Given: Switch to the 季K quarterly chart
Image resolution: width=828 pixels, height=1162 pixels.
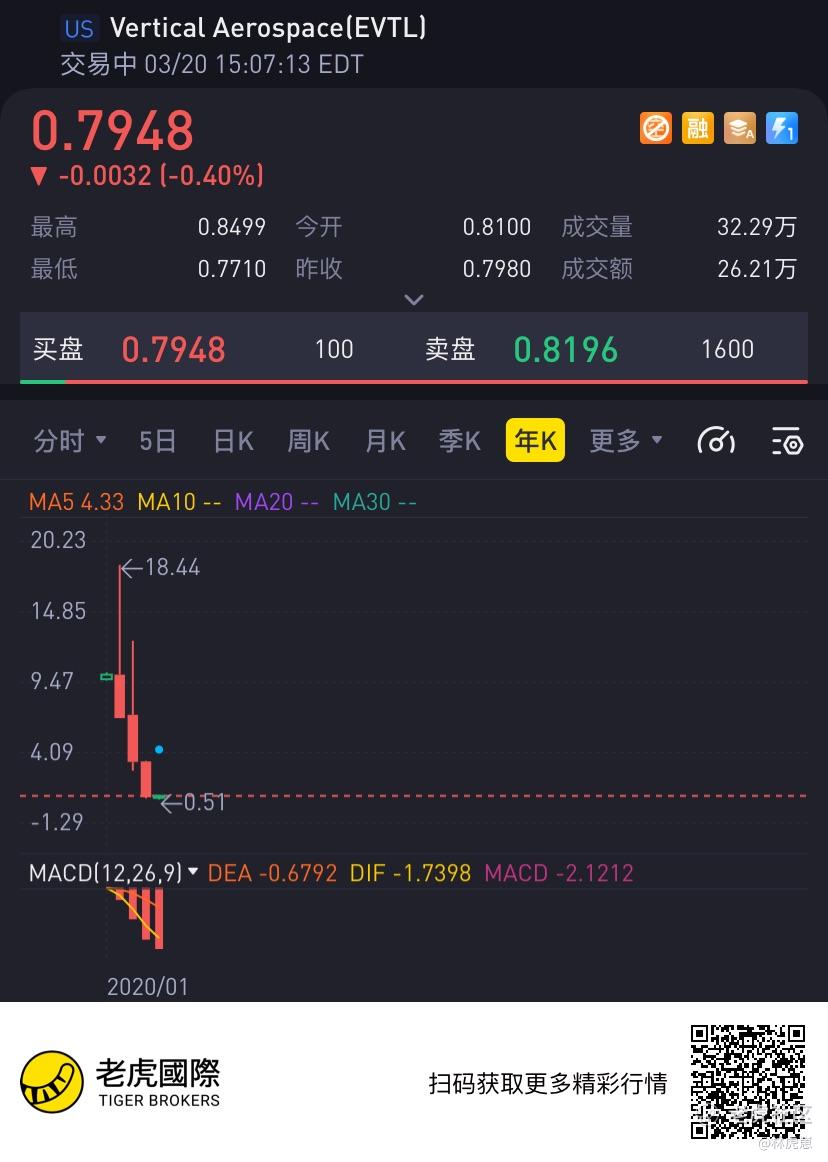Looking at the screenshot, I should click(x=460, y=441).
